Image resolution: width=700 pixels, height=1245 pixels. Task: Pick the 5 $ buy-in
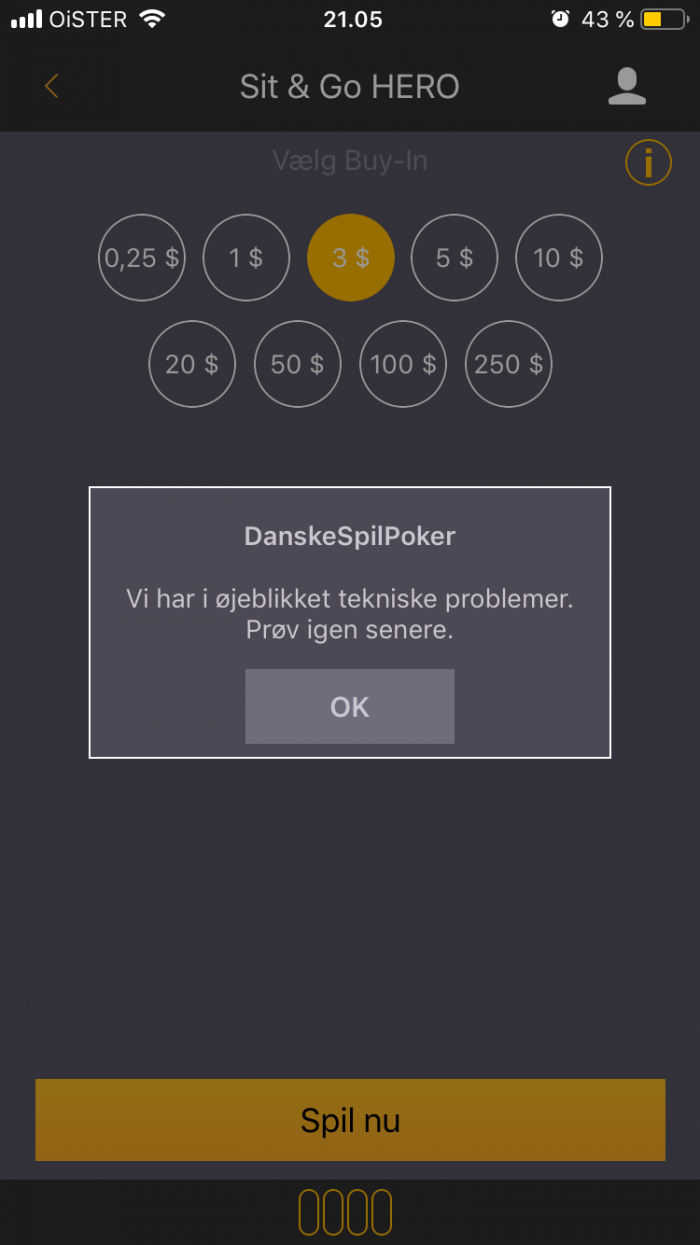tap(455, 258)
